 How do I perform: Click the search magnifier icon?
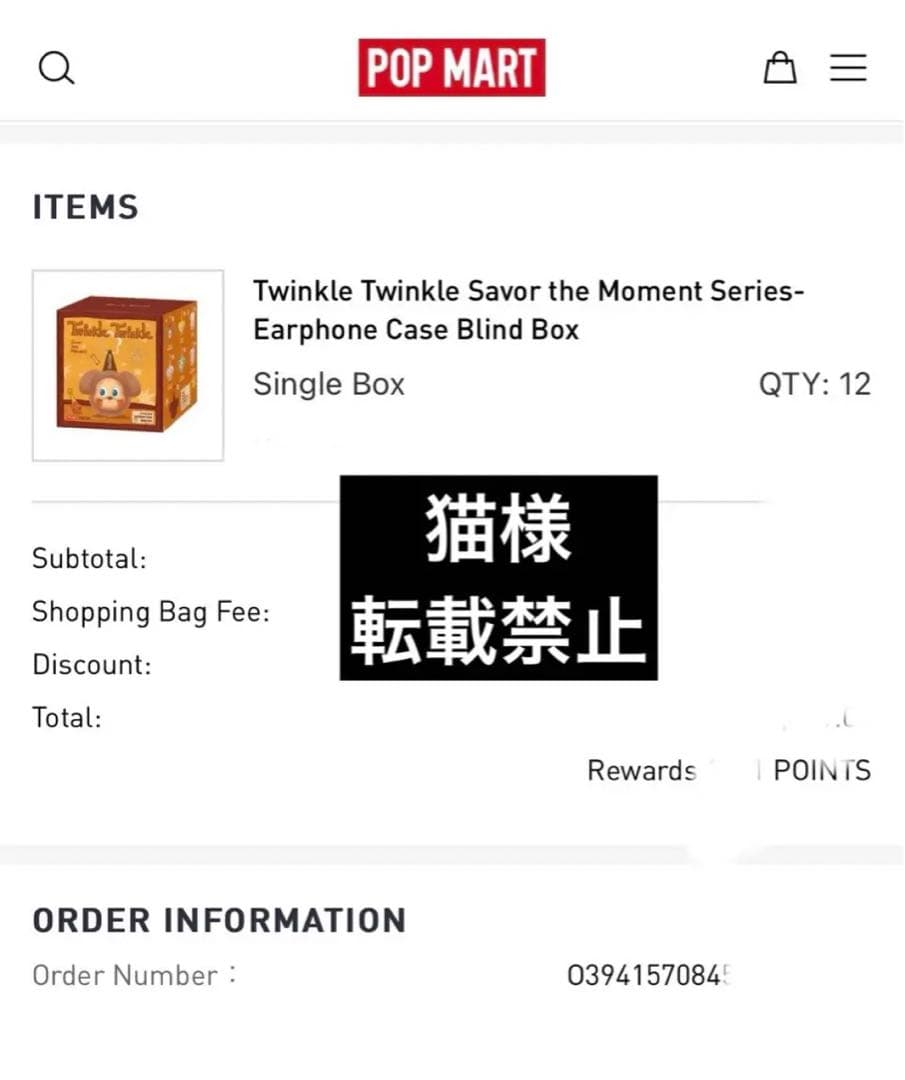(57, 67)
